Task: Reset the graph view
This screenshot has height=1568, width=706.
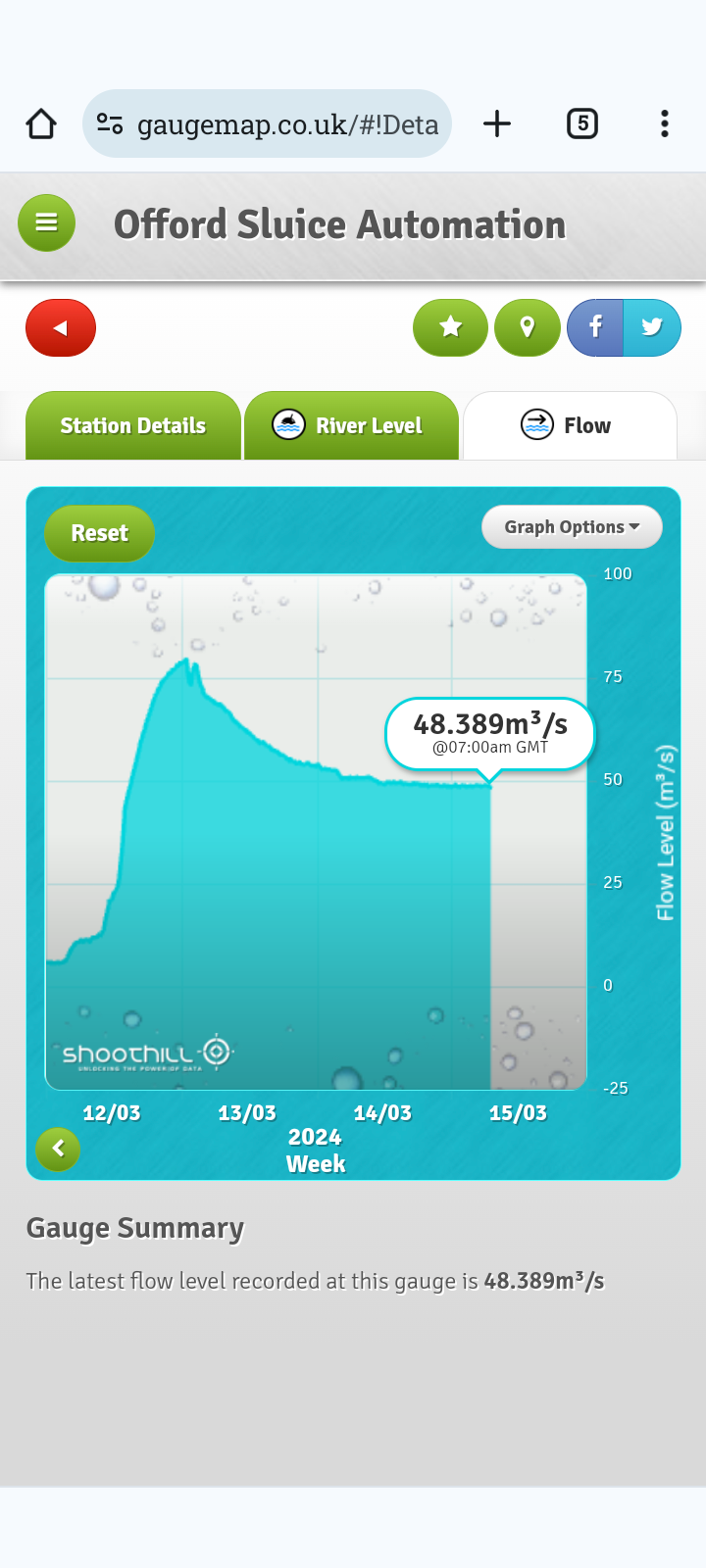Action: pos(99,533)
